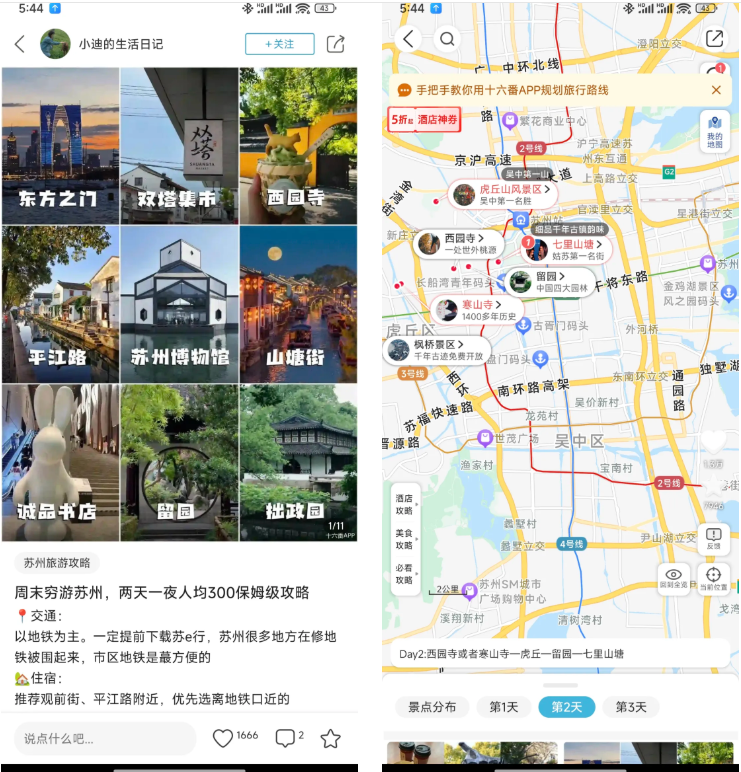Tap the 说点什么吧 comment field
The width and height of the screenshot is (741, 772).
click(104, 738)
